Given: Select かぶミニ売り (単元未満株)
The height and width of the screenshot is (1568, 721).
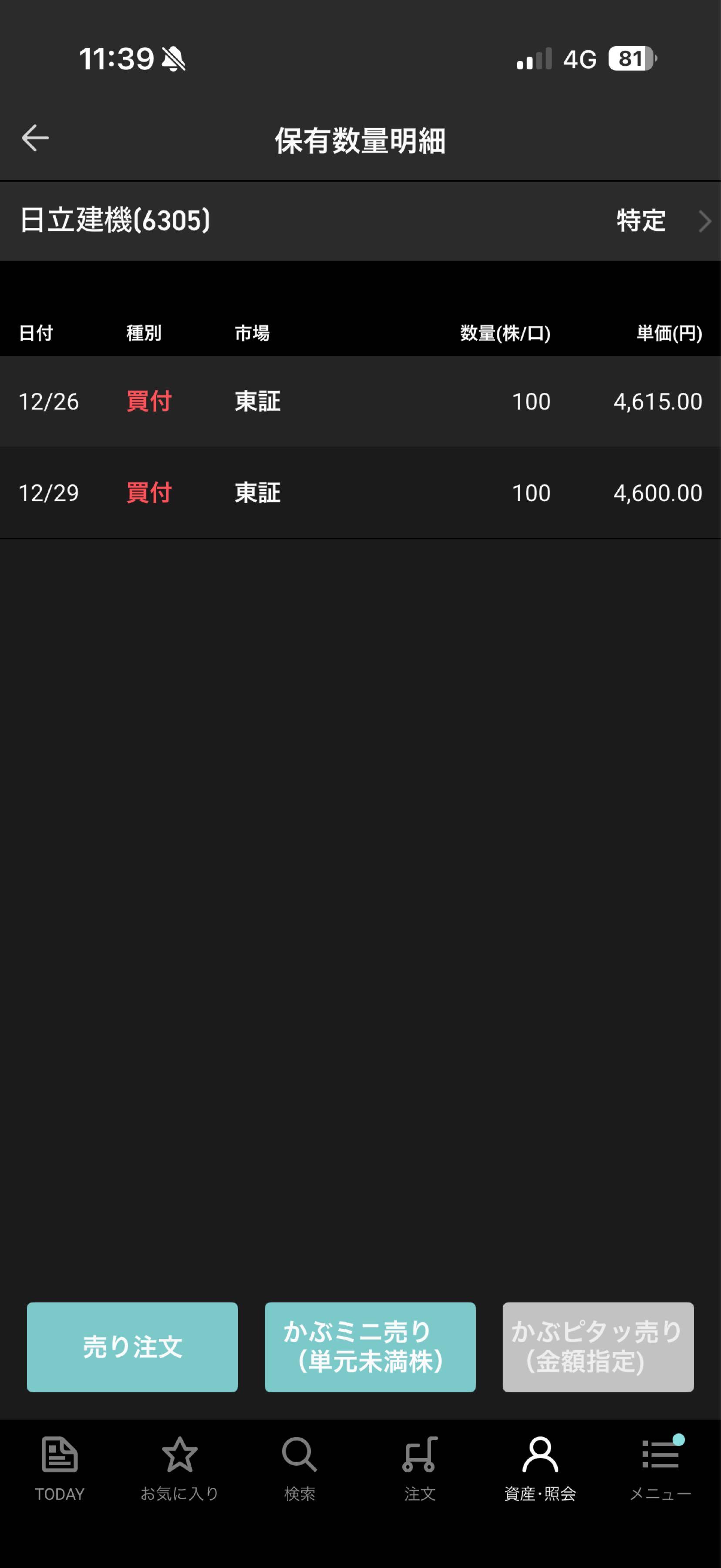Looking at the screenshot, I should pos(370,1346).
